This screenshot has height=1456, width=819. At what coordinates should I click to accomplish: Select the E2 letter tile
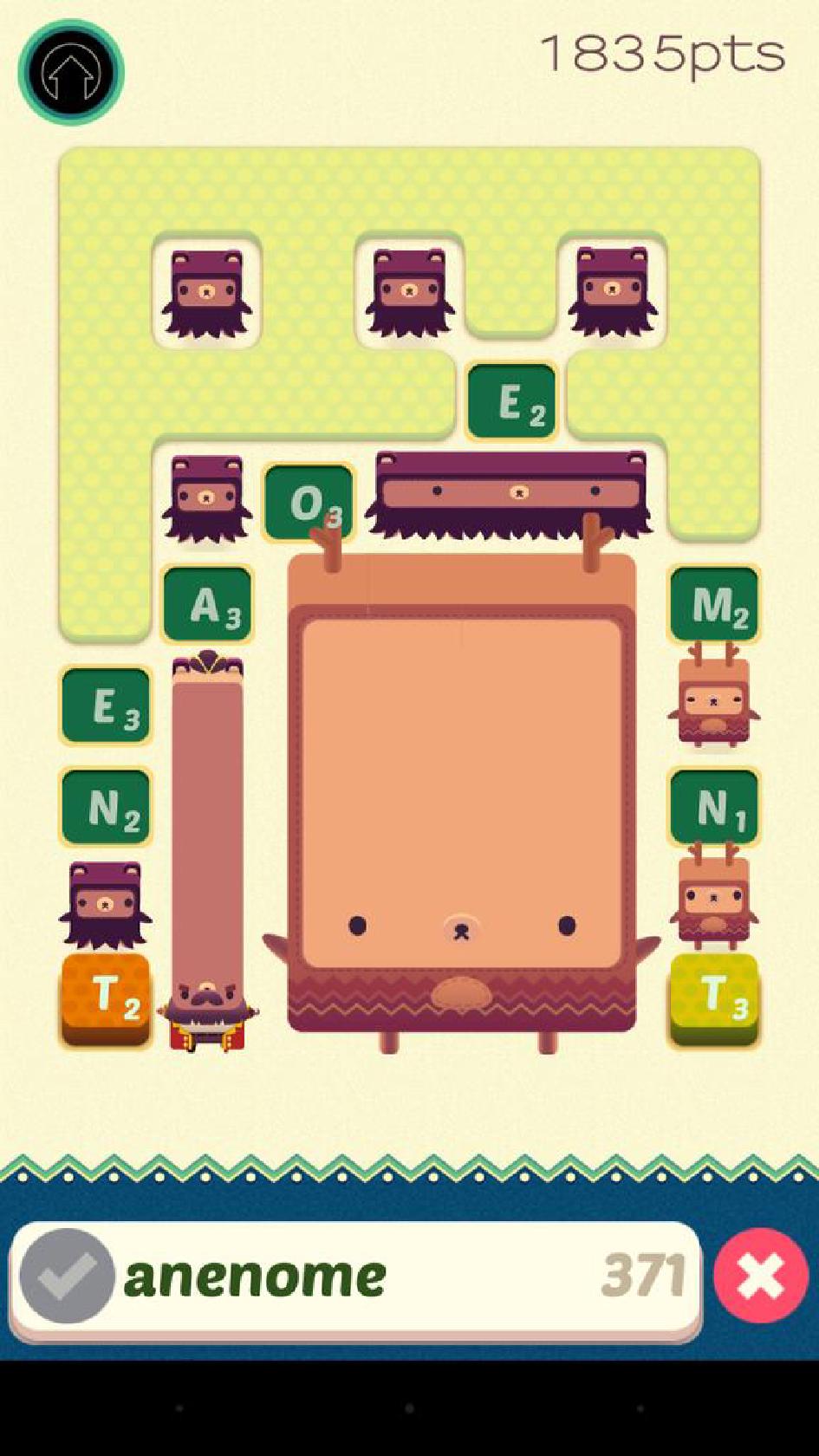click(511, 402)
